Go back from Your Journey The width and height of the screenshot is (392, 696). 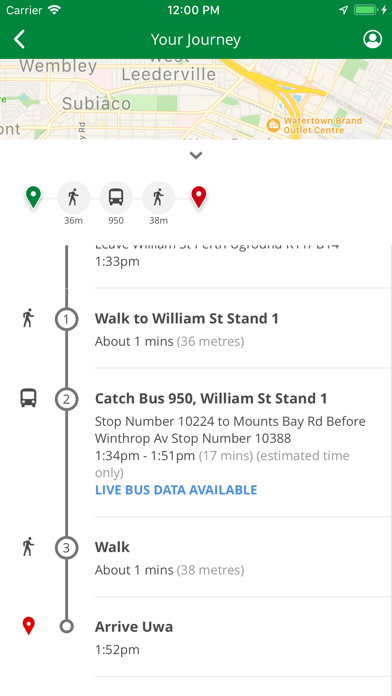(19, 40)
